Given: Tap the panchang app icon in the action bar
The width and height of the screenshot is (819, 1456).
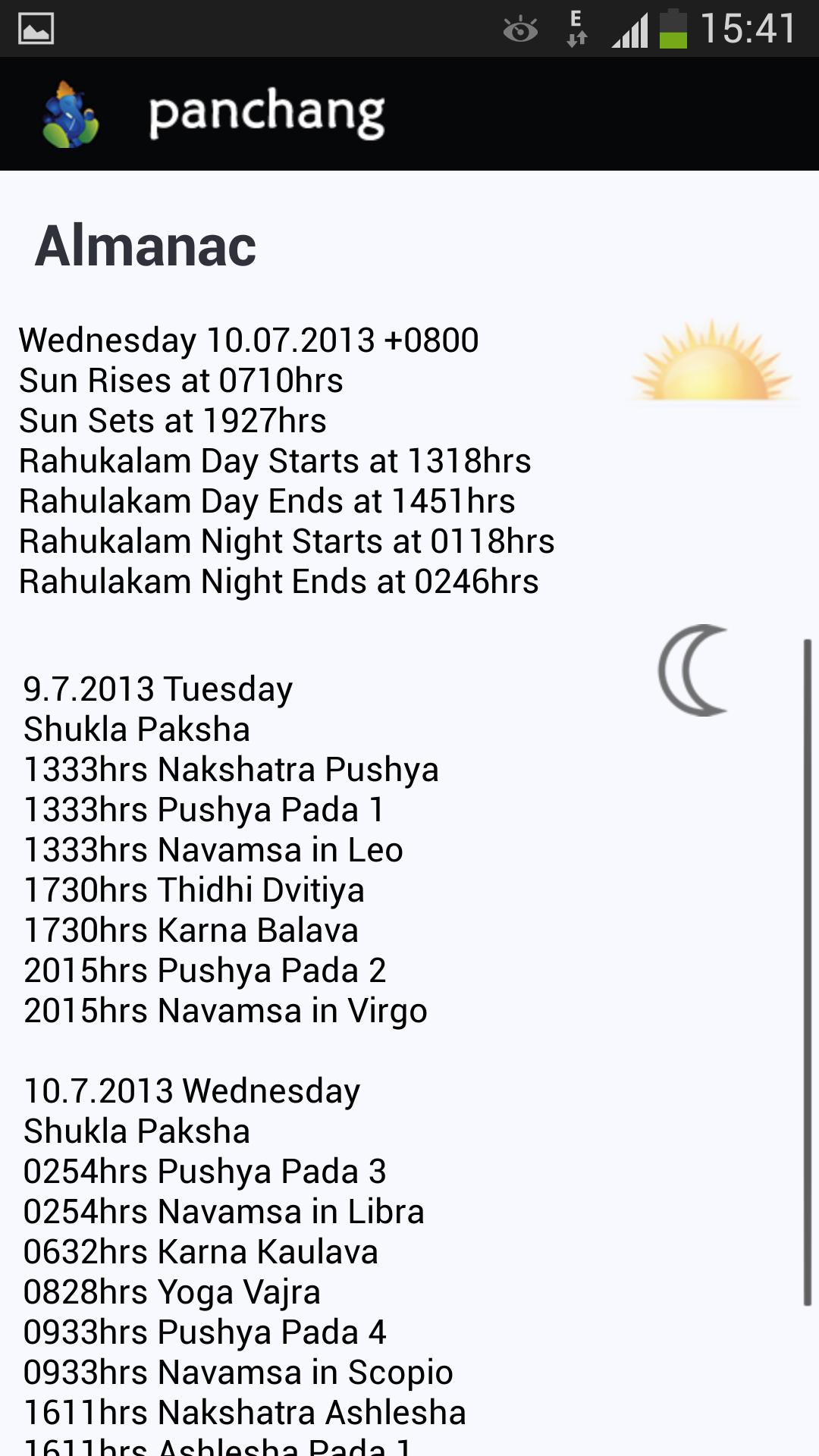Looking at the screenshot, I should pyautogui.click(x=71, y=115).
